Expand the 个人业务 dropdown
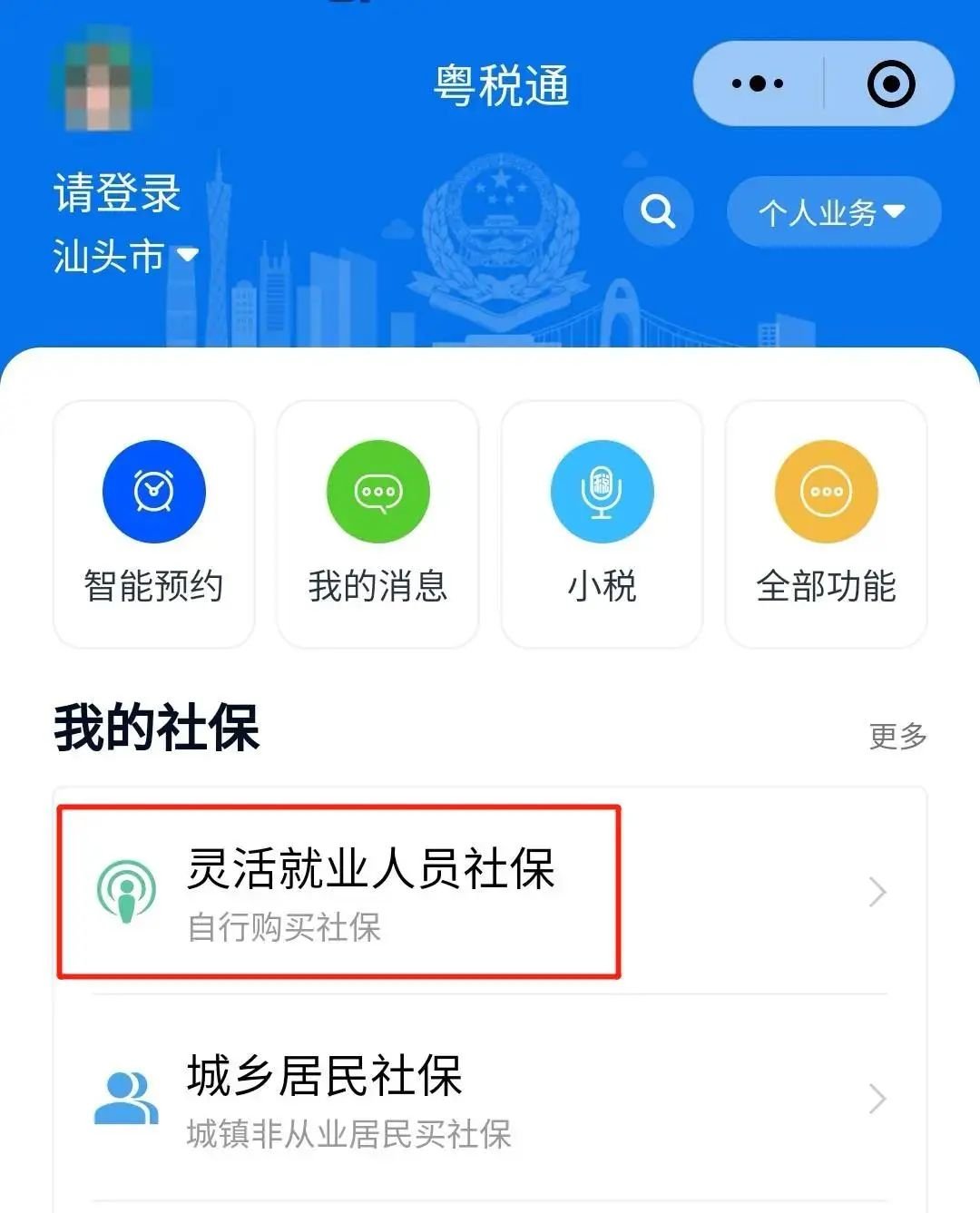The image size is (980, 1213). point(833,212)
